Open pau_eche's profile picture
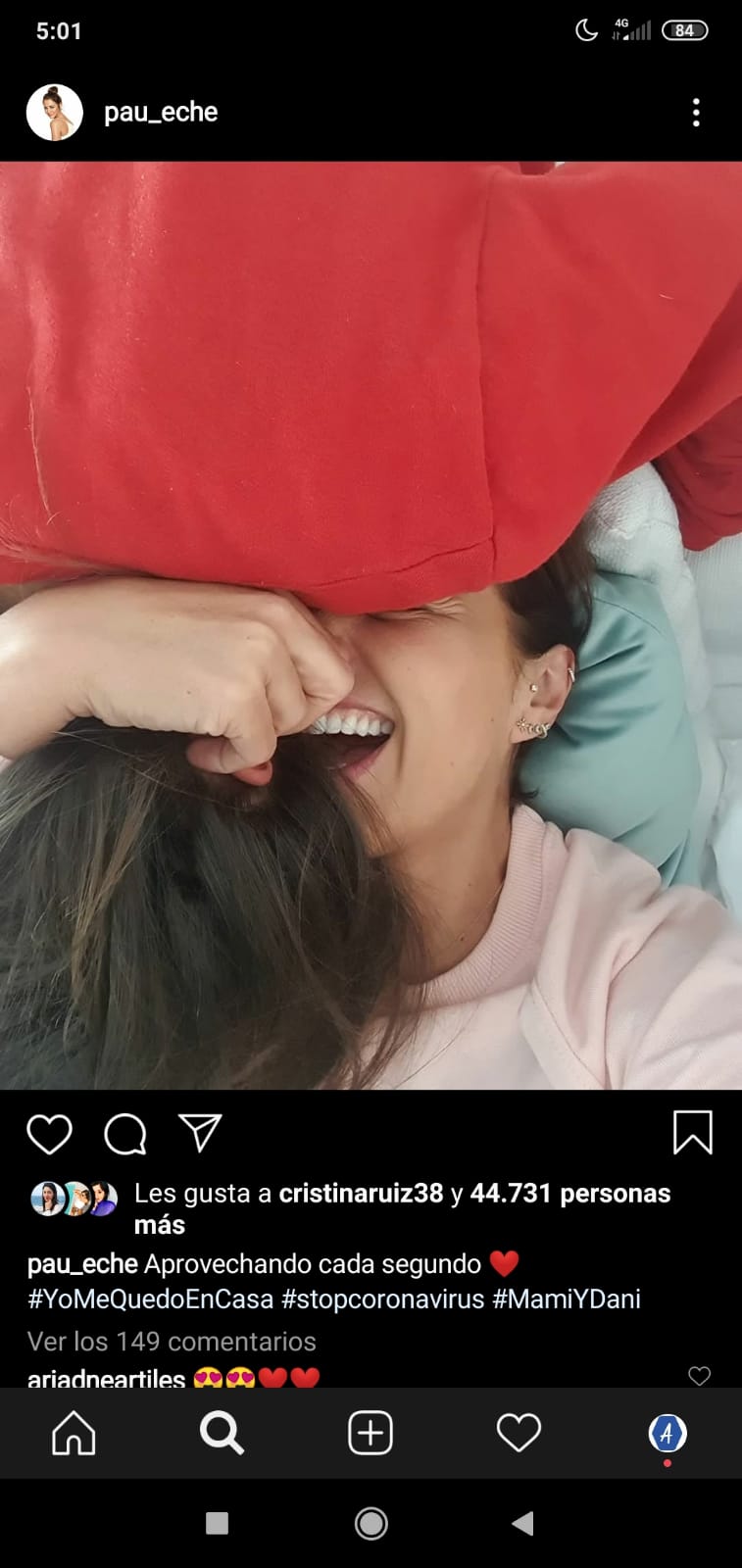 click(x=55, y=113)
